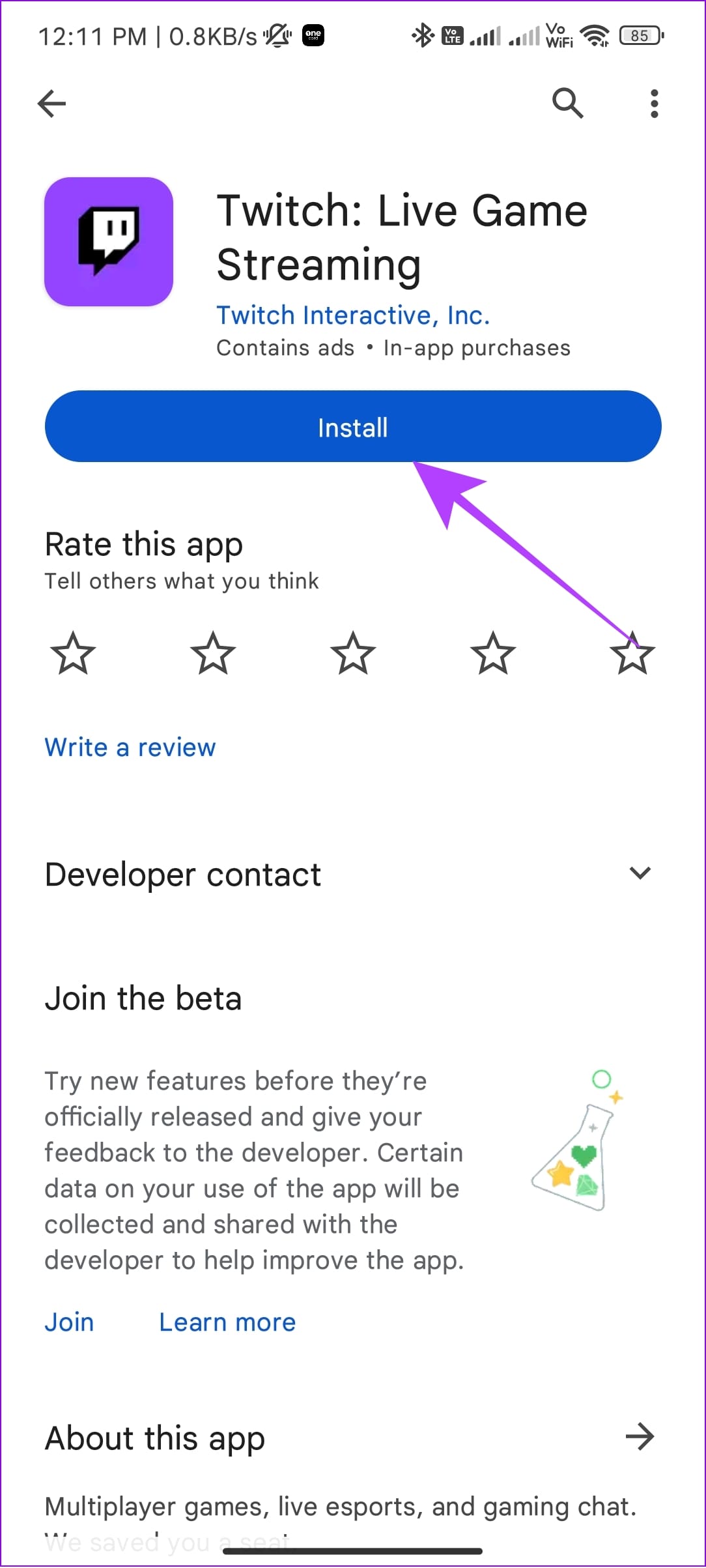Screen dimensions: 706x1568
Task: Rate the app five stars
Action: tap(632, 653)
